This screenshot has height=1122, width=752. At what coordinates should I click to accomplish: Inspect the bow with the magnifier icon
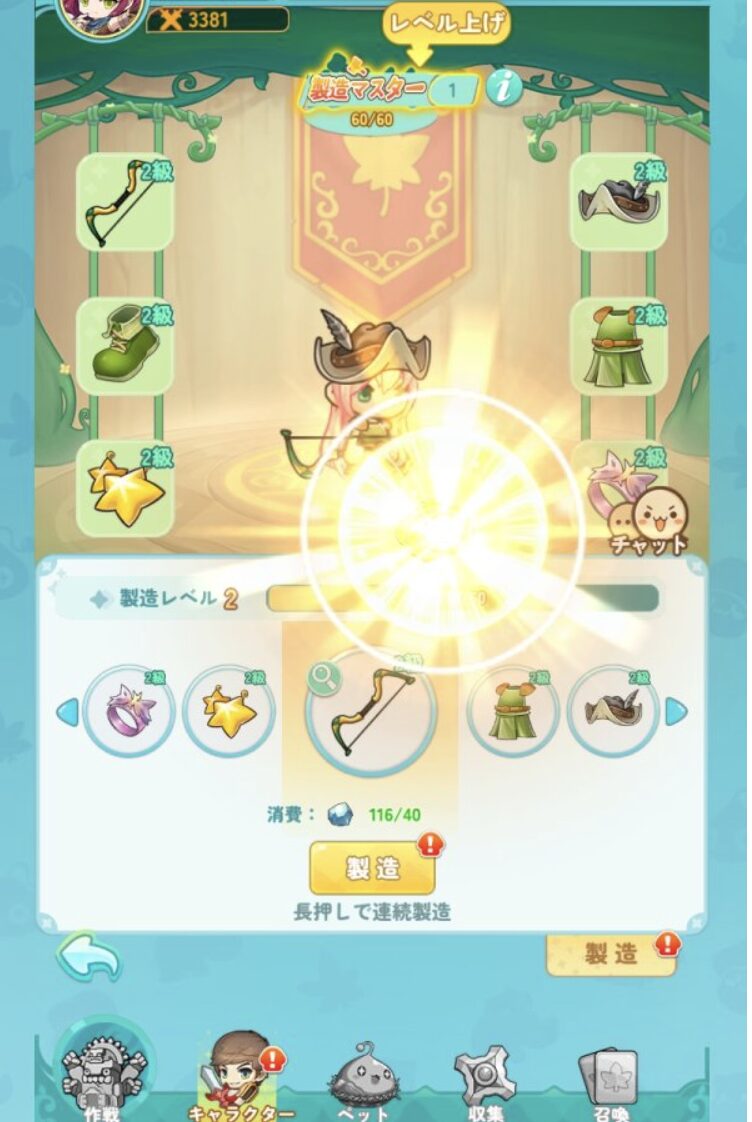click(x=324, y=679)
